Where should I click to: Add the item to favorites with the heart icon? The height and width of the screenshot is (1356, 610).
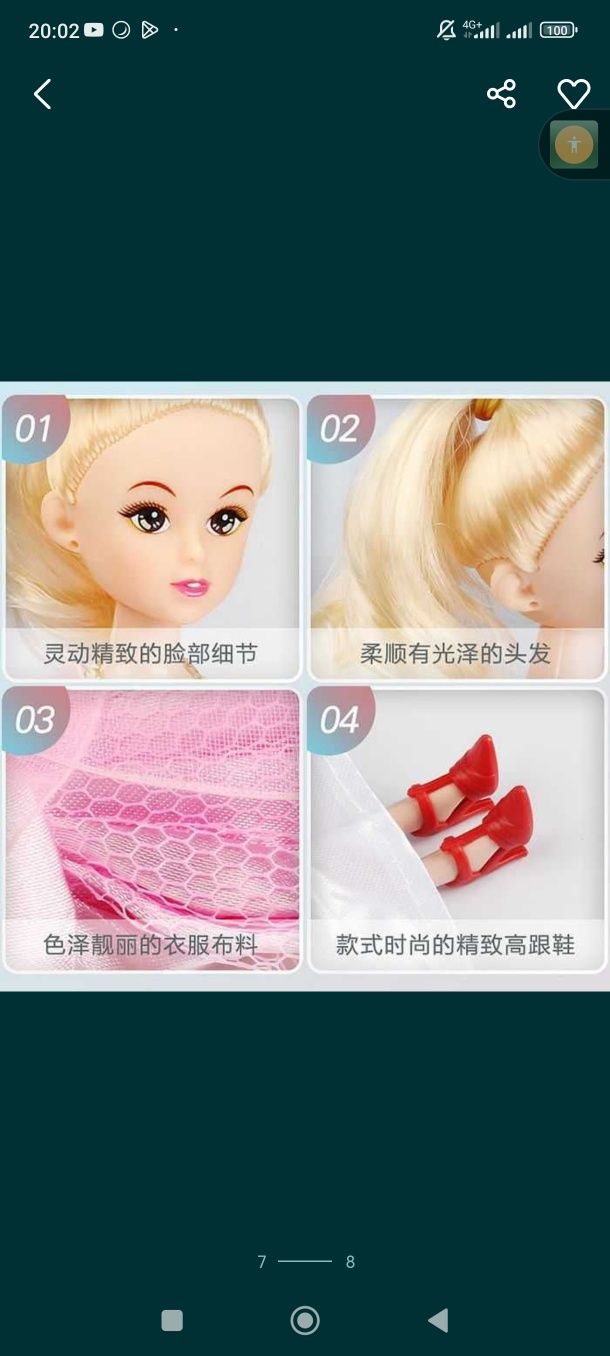pyautogui.click(x=573, y=95)
